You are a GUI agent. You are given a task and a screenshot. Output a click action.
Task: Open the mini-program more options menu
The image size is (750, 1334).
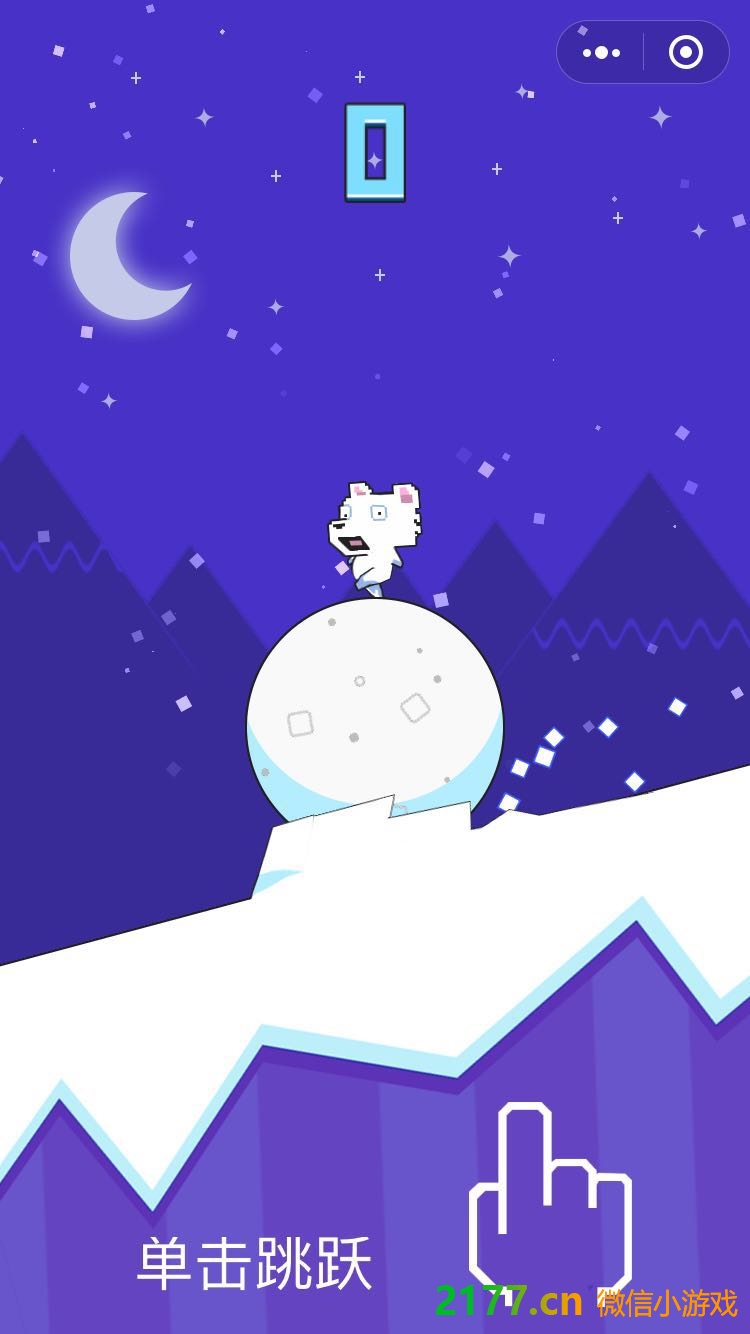601,52
